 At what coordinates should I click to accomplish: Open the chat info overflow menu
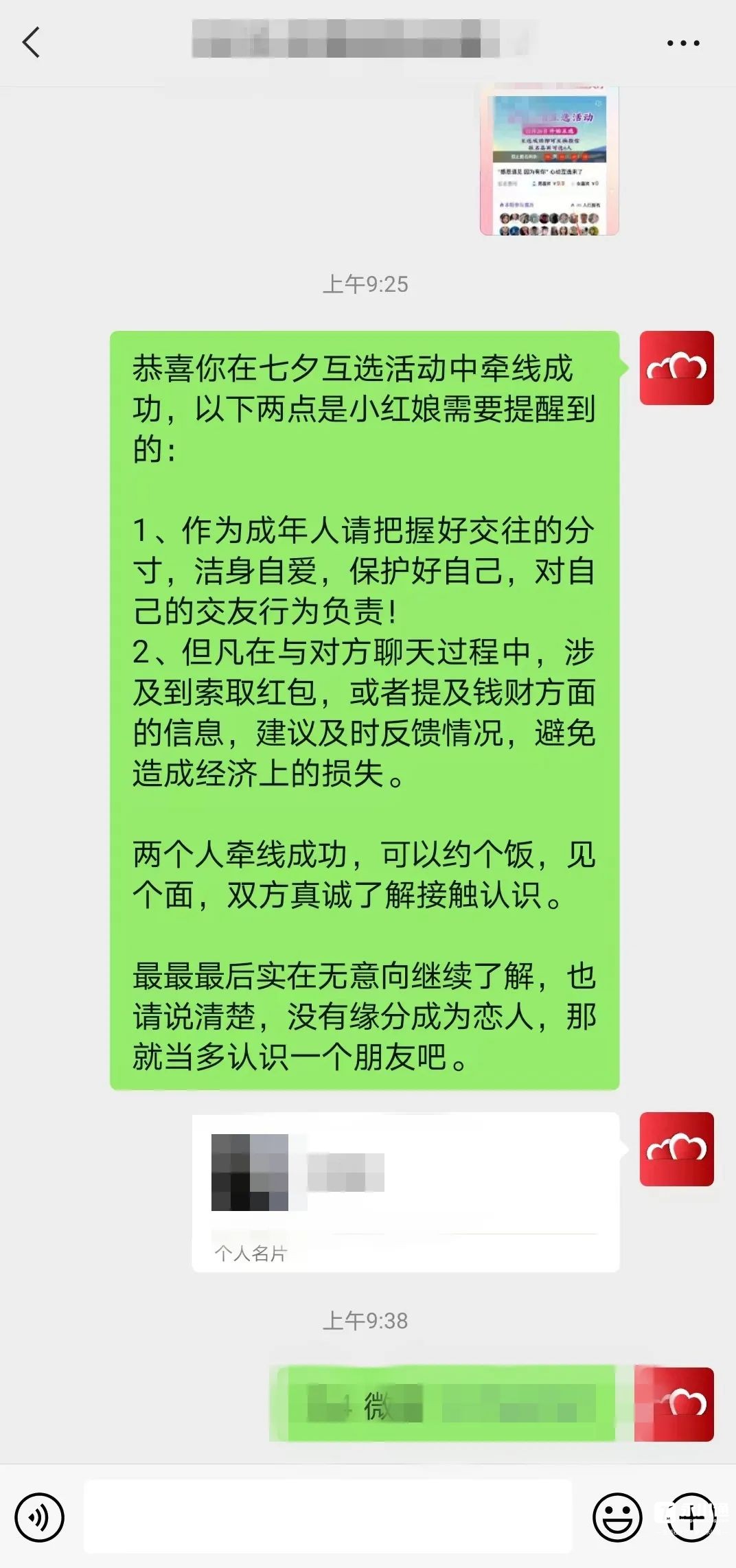pyautogui.click(x=682, y=43)
